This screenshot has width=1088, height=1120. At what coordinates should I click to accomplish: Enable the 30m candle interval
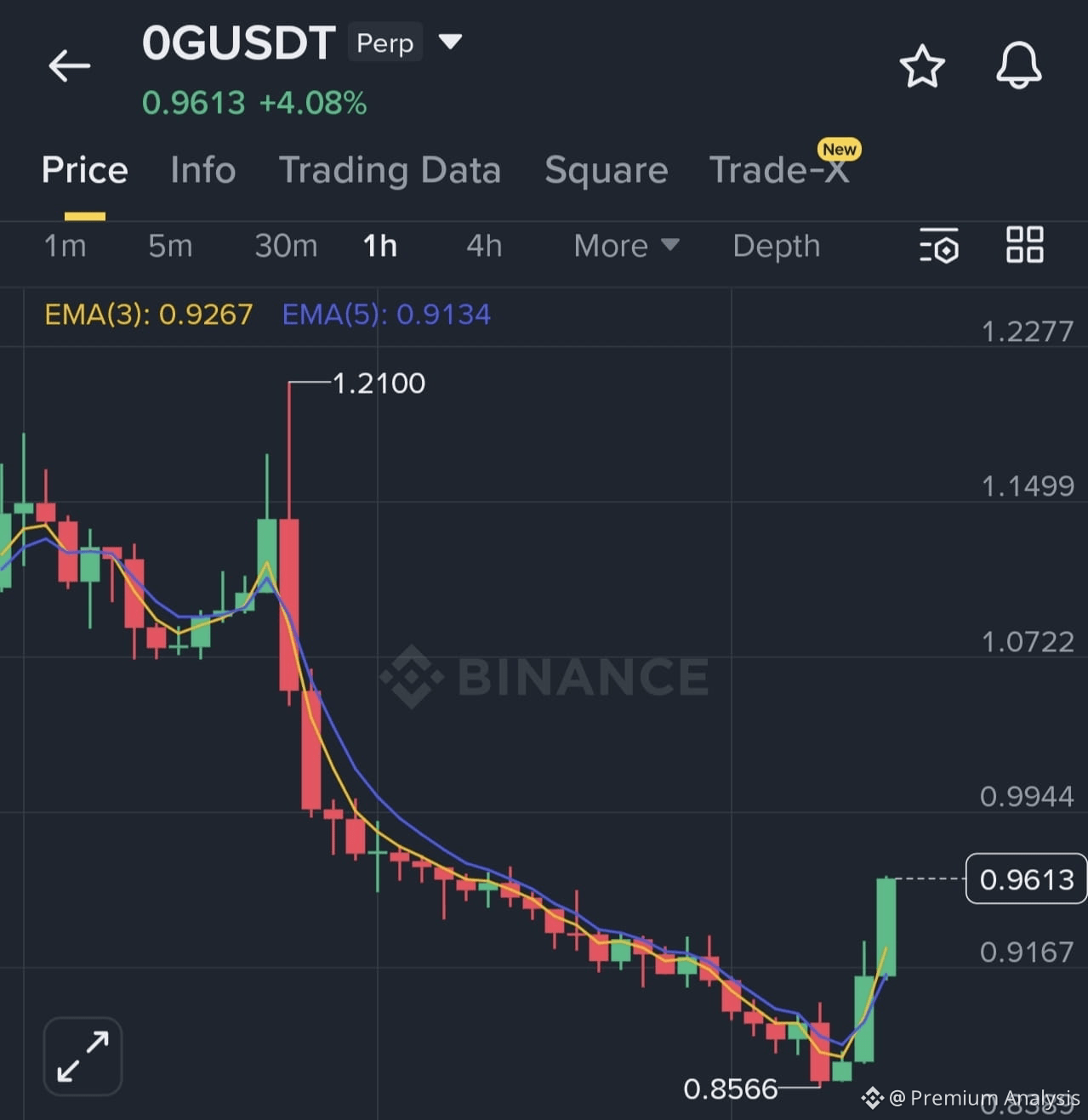tap(286, 246)
